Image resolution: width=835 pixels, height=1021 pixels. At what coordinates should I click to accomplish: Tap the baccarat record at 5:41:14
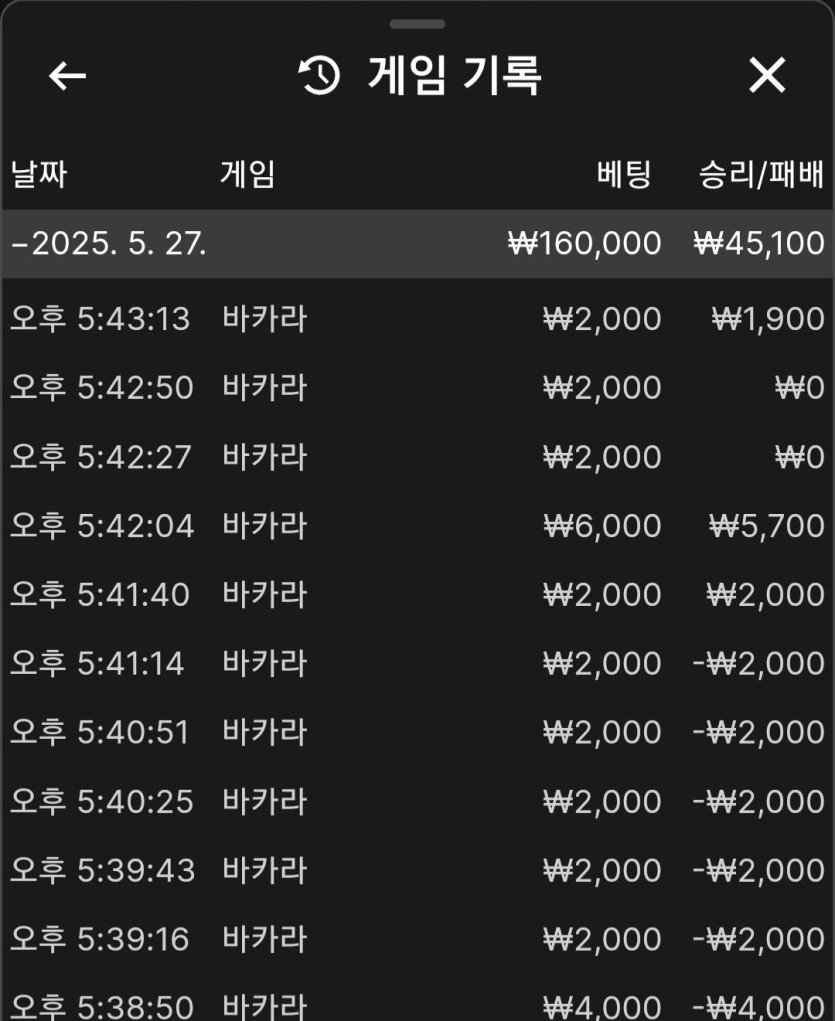click(x=417, y=664)
